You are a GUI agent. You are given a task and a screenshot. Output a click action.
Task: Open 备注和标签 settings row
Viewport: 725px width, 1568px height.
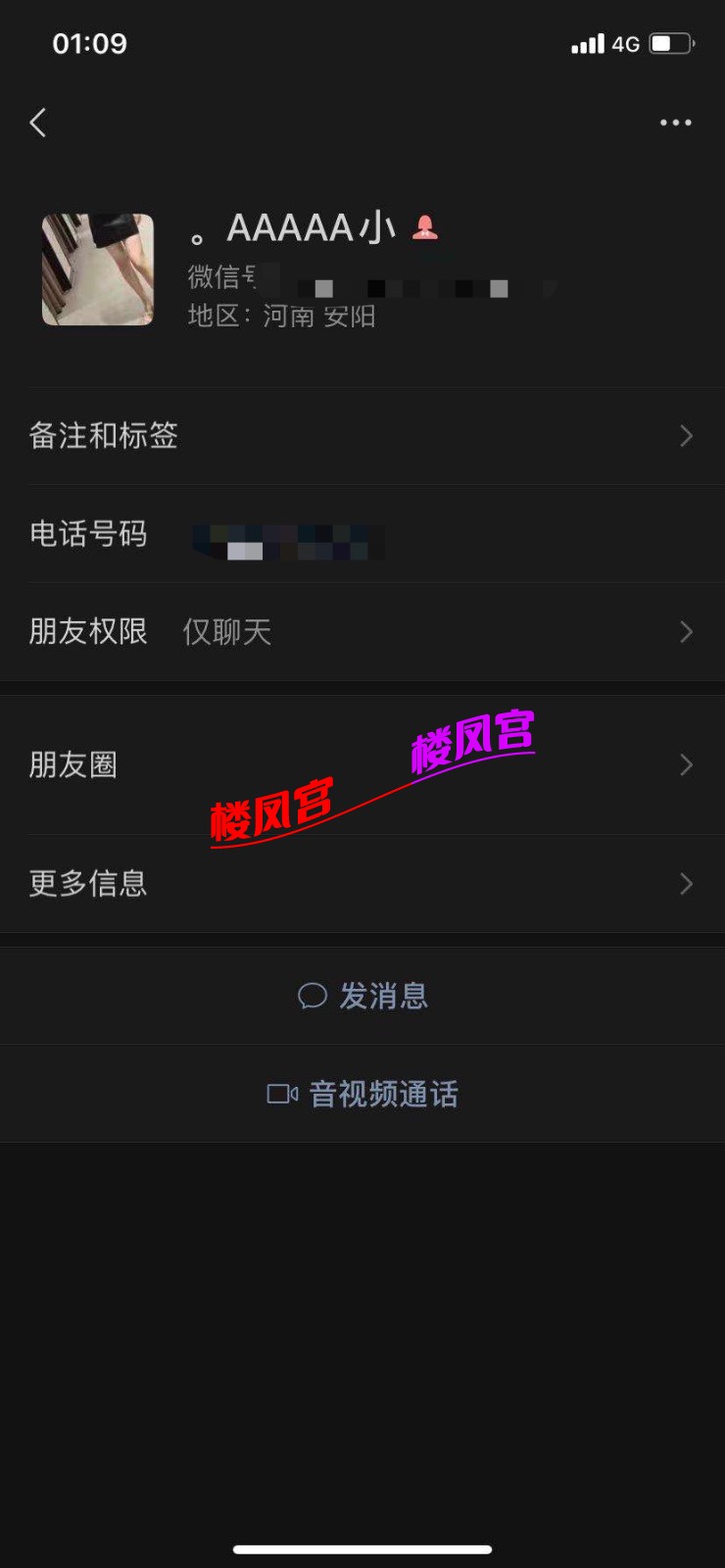click(362, 435)
